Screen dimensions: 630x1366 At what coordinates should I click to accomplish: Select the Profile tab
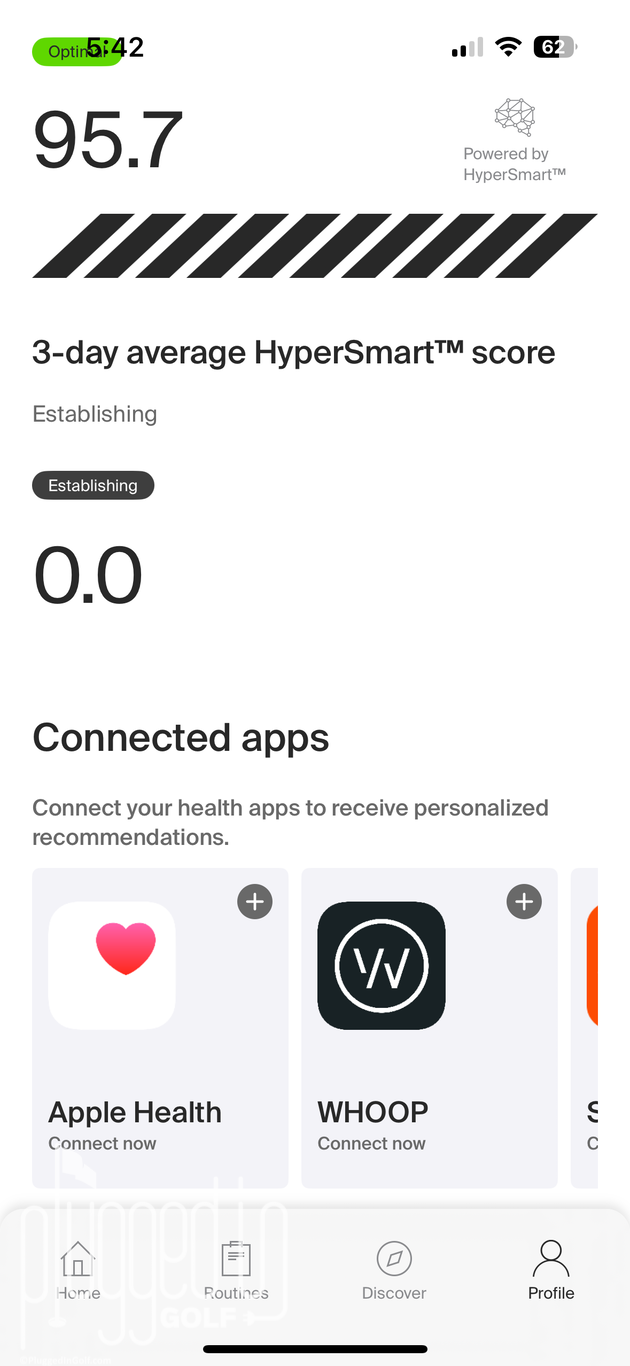(x=551, y=1270)
